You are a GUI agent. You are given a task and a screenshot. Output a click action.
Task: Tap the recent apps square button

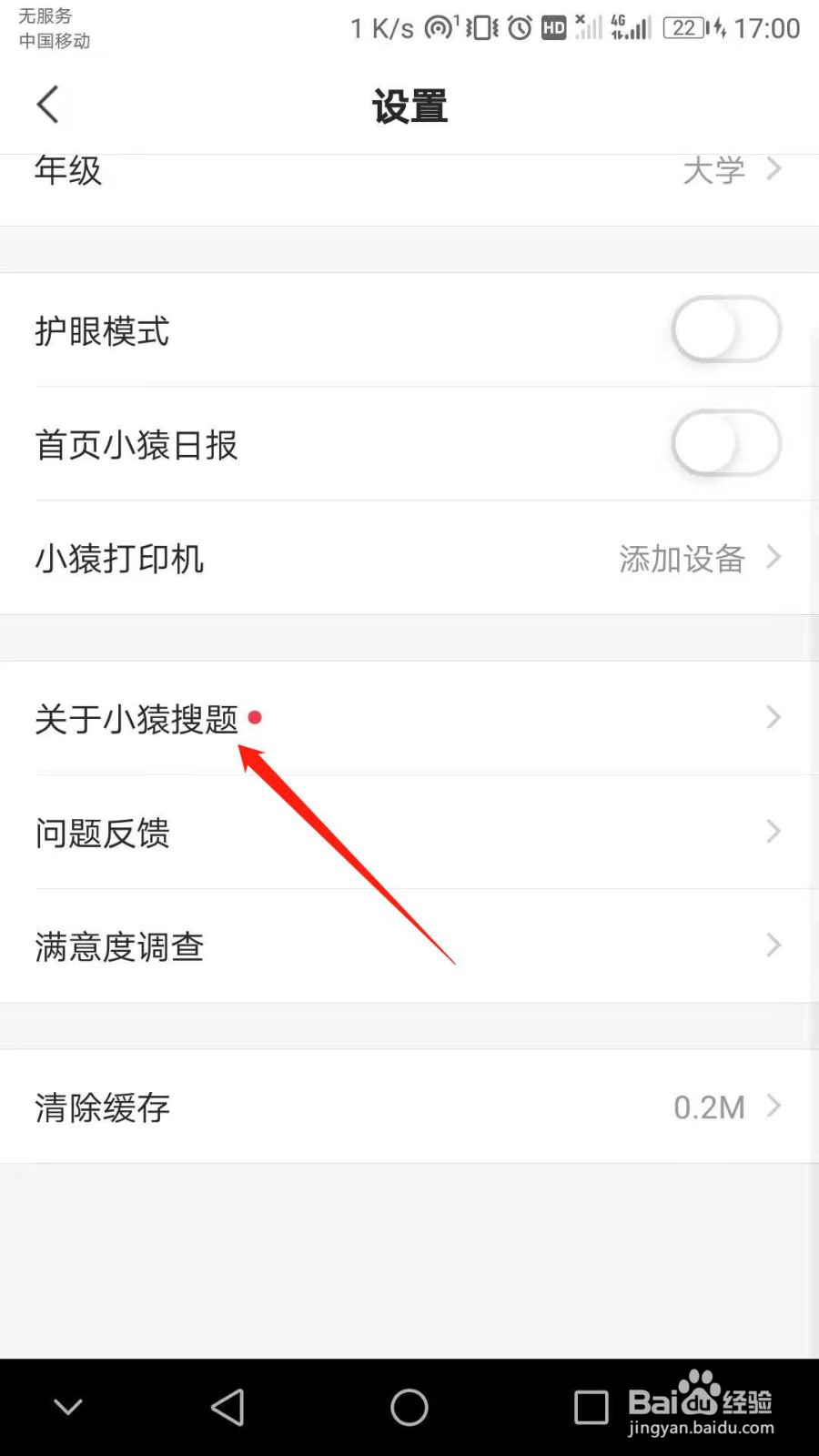pos(590,1406)
